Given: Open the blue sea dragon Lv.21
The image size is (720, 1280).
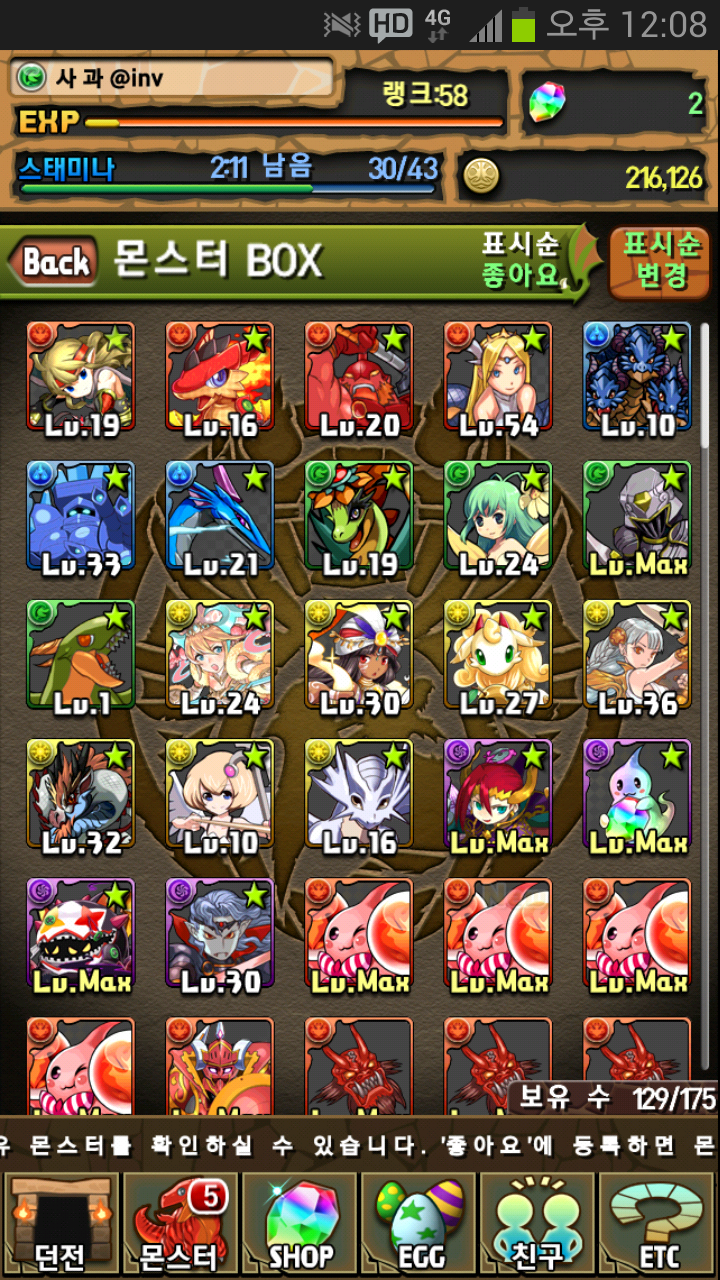Looking at the screenshot, I should [x=219, y=517].
